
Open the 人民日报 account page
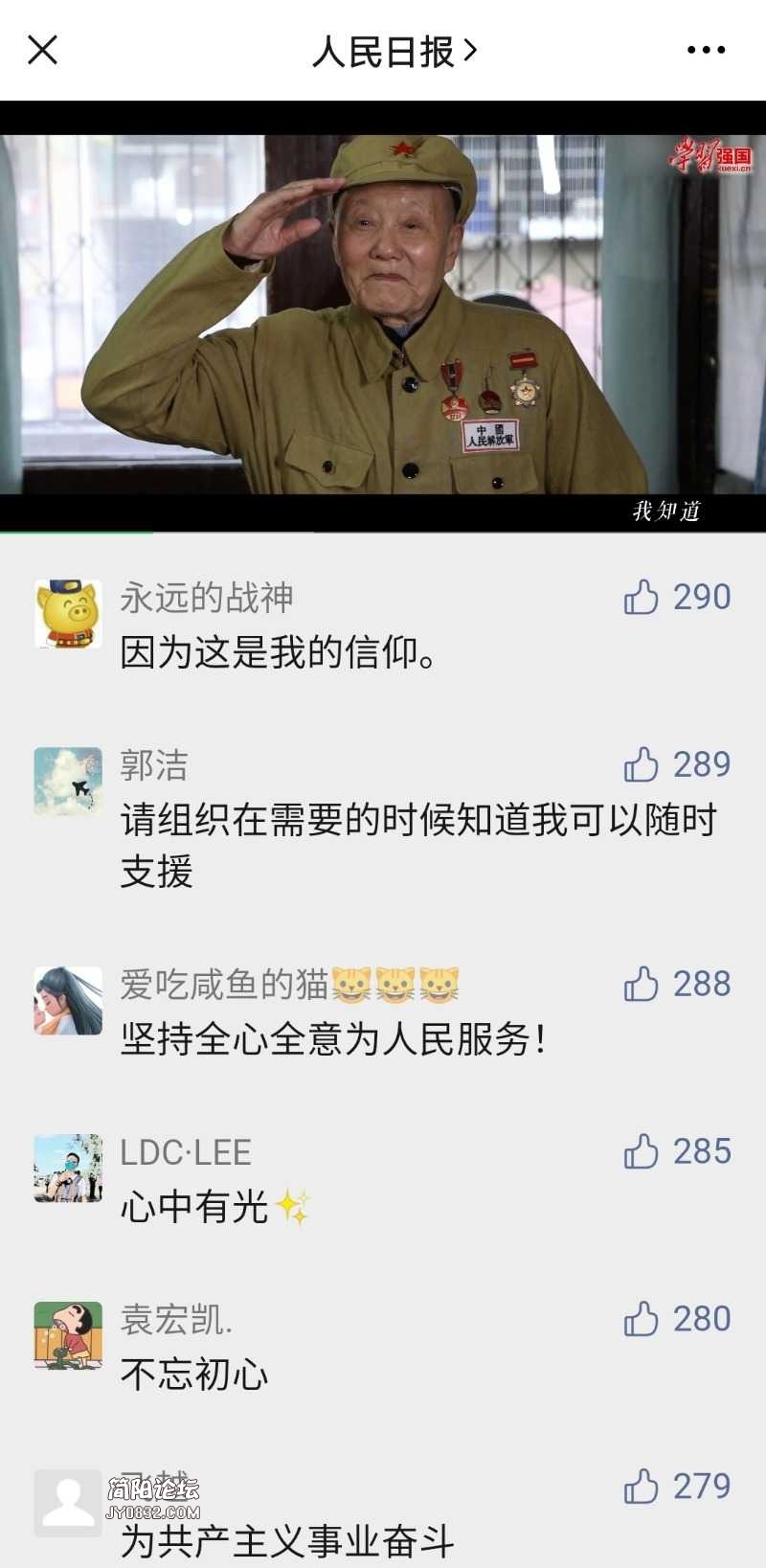pyautogui.click(x=394, y=51)
